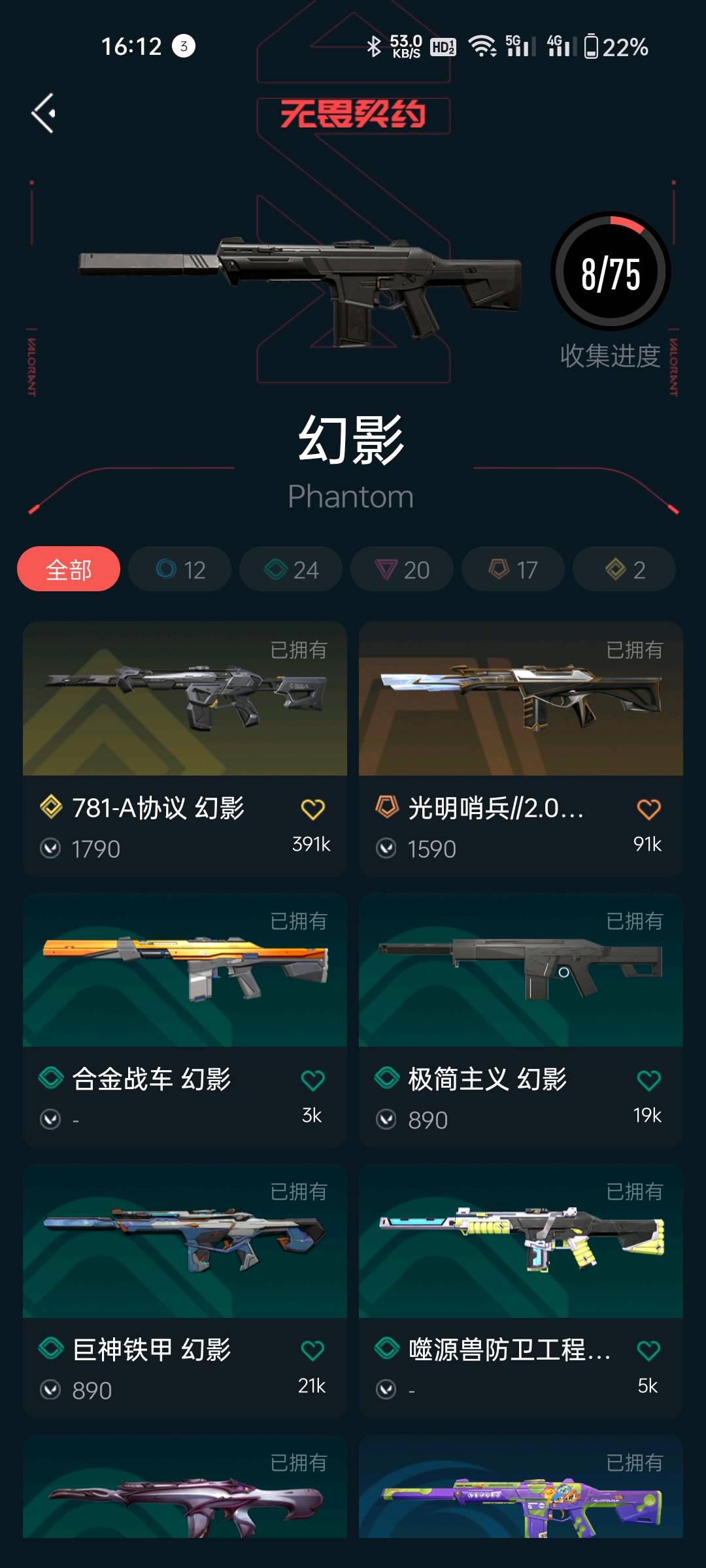Like the 光明哨兵//2.0 skin

(x=648, y=809)
